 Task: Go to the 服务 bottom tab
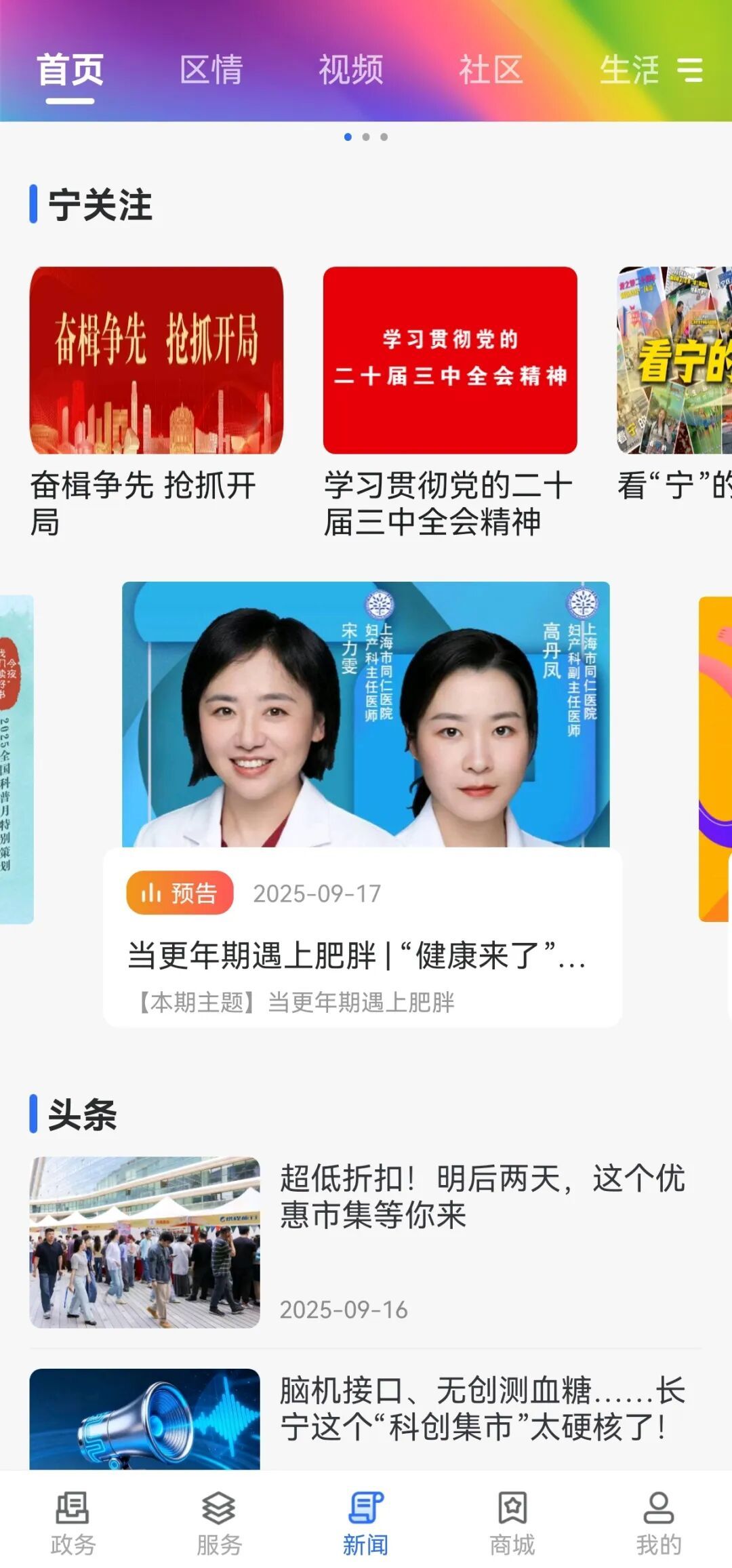pos(219,1521)
